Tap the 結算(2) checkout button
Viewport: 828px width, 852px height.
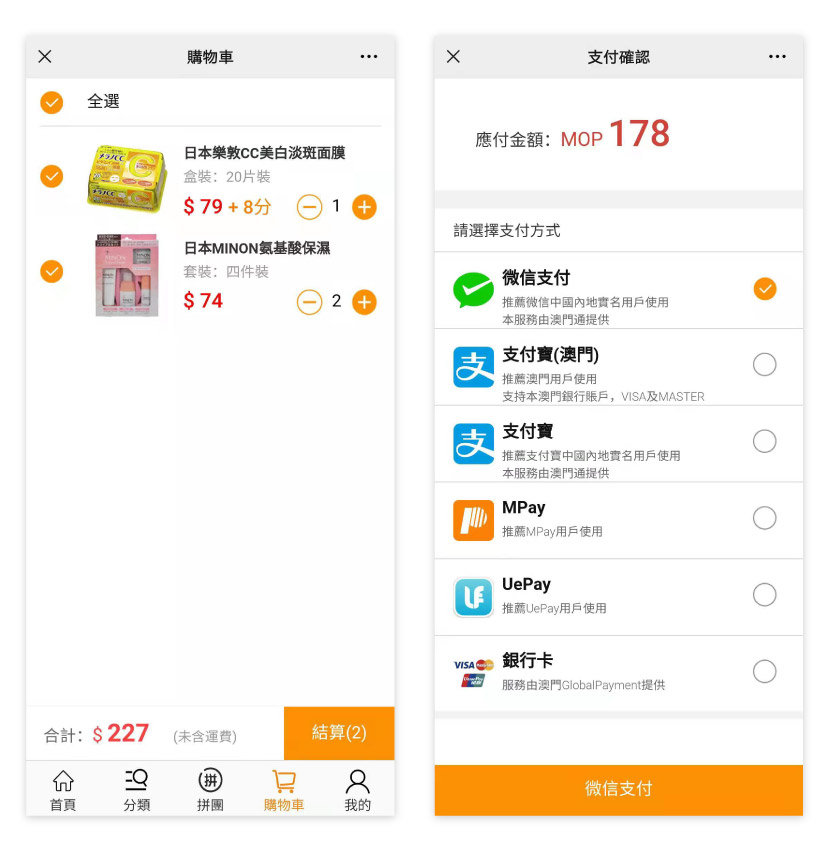[x=339, y=733]
